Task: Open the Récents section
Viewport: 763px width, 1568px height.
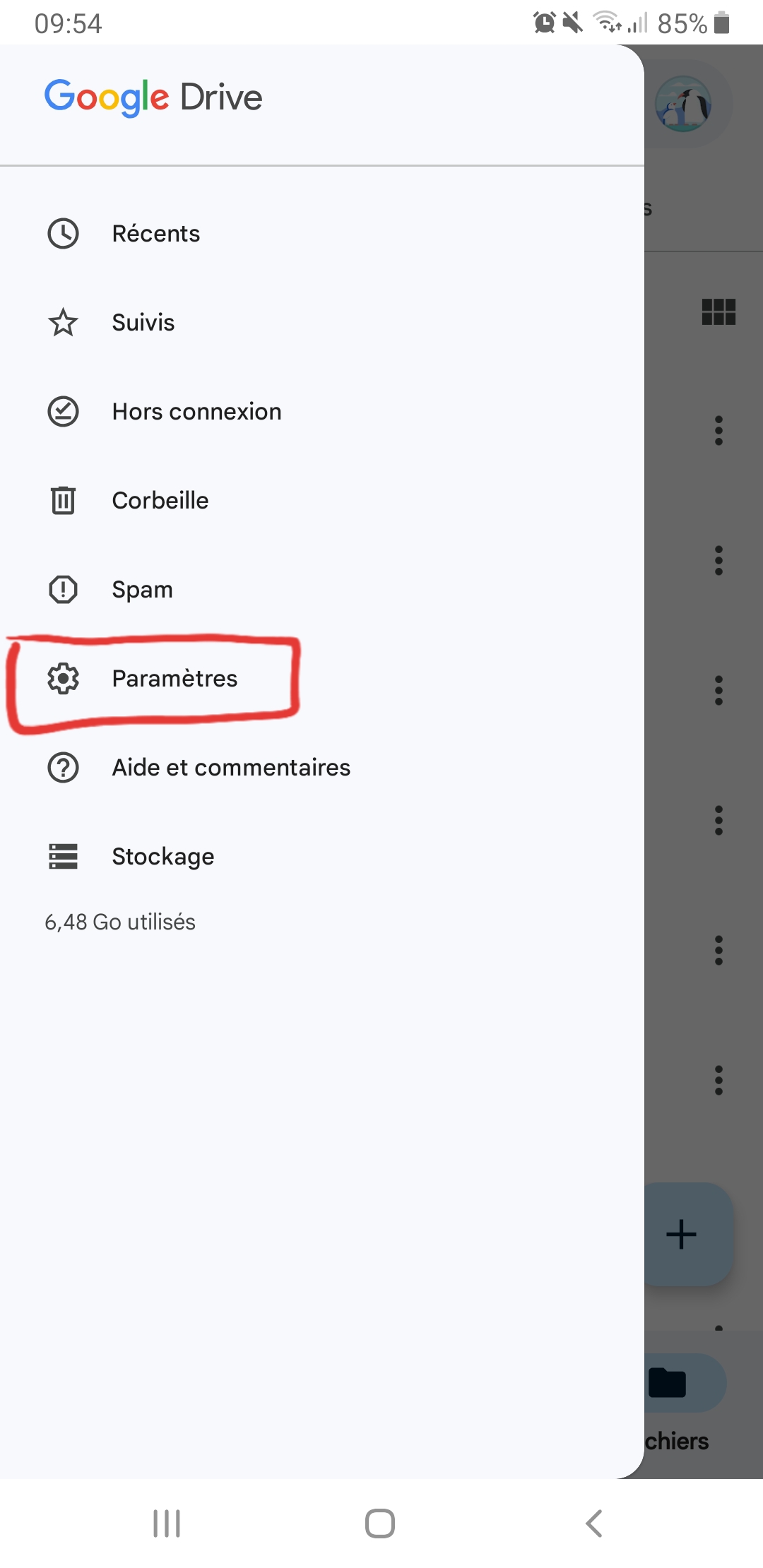Action: (x=155, y=234)
